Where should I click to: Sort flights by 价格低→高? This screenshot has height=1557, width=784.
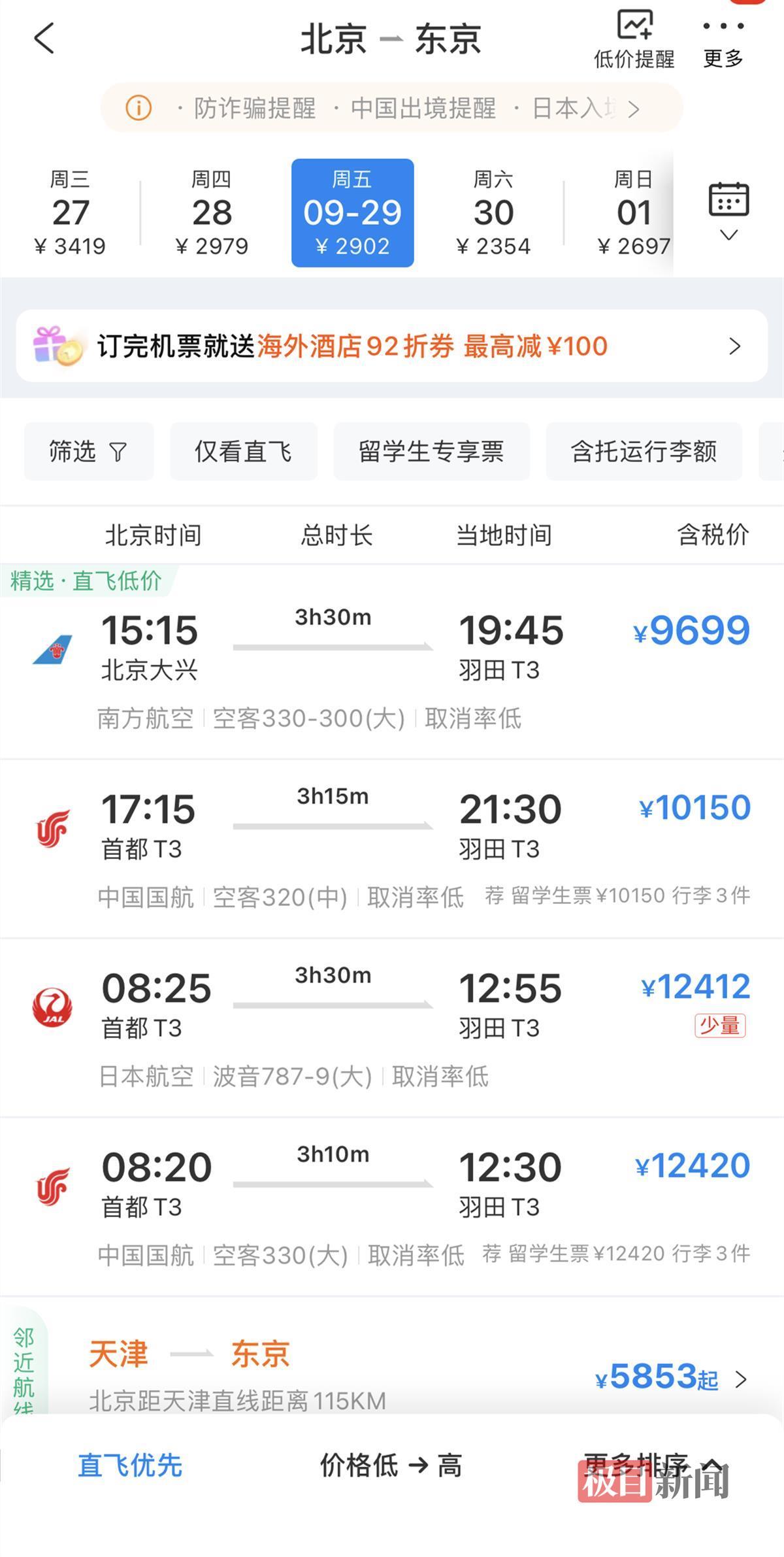(x=391, y=1465)
